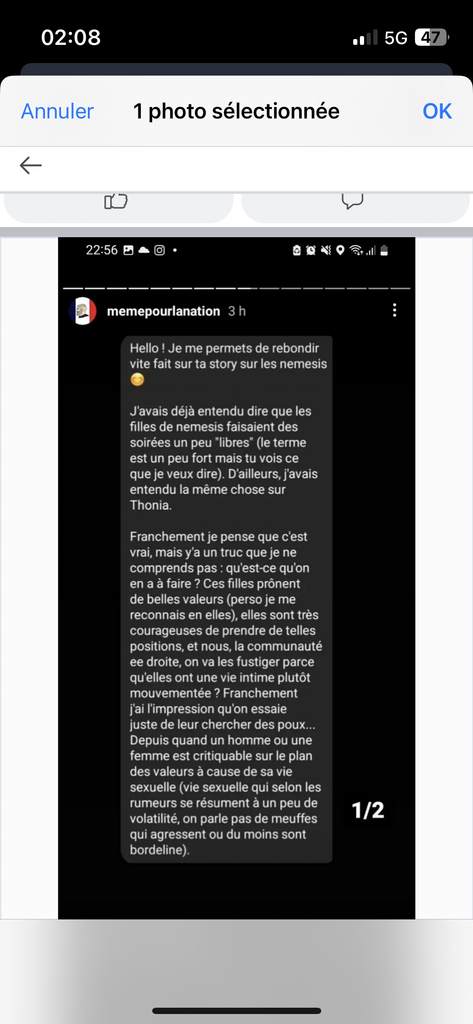The image size is (473, 1024).
Task: Open the selected story screenshot photo
Action: coord(236,577)
